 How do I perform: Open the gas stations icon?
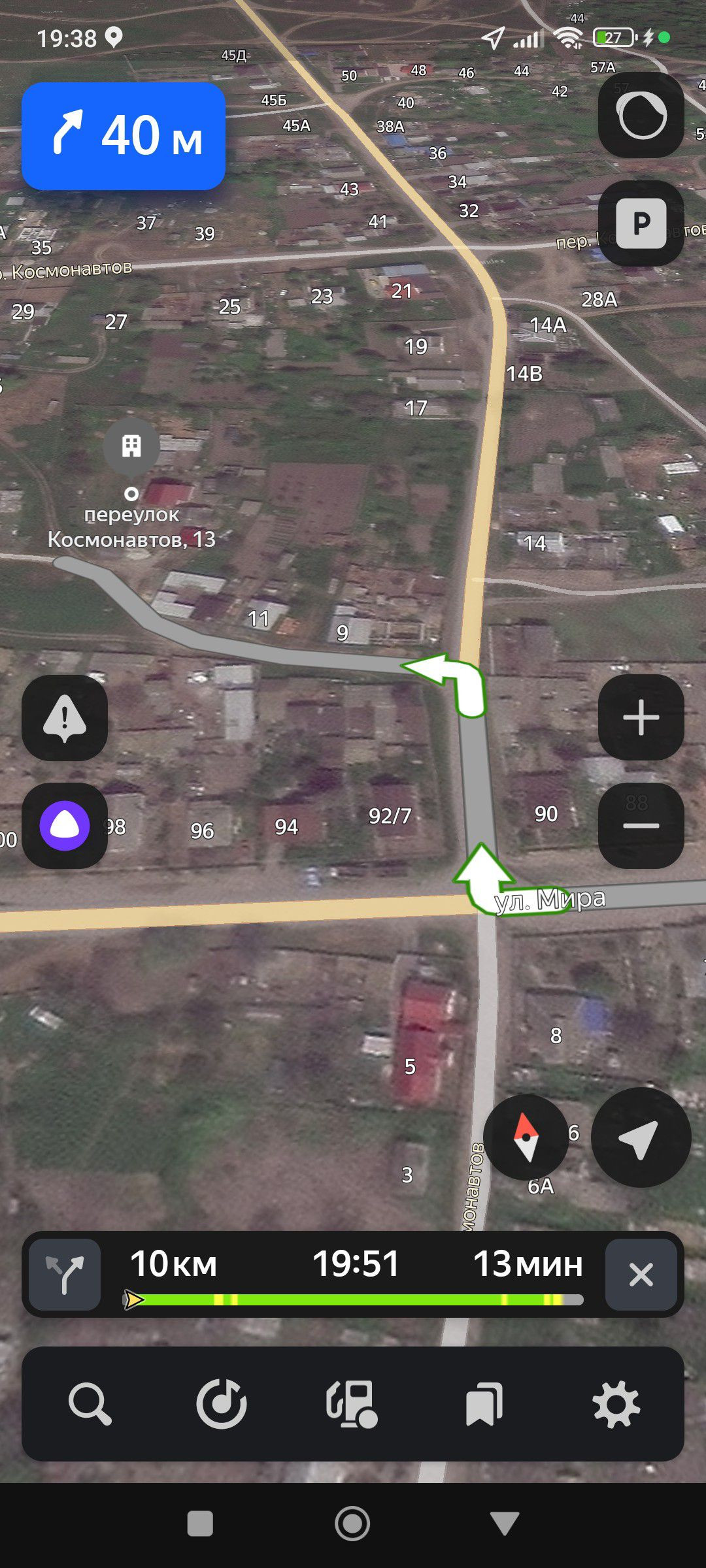tap(352, 1403)
